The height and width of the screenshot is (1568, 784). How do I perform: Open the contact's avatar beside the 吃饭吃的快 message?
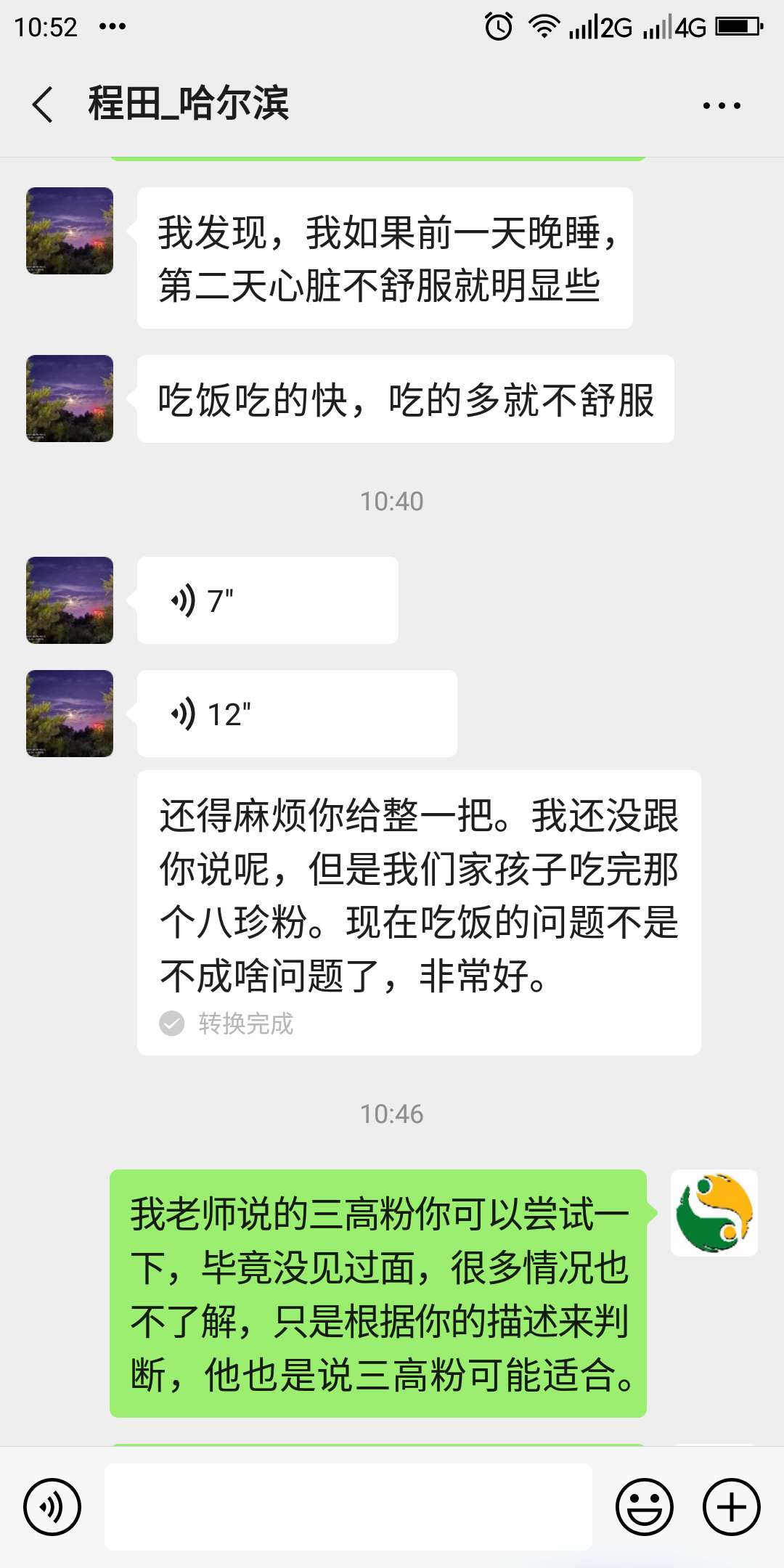click(x=70, y=399)
